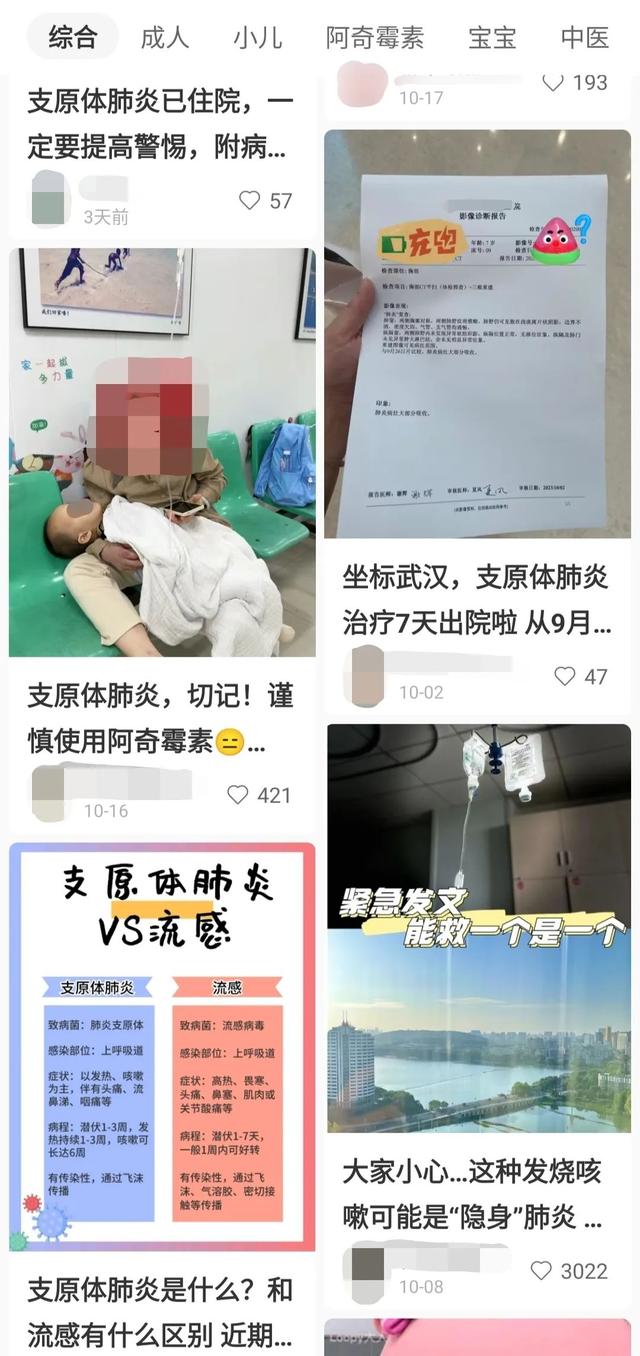Screen dimensions: 640x1356
Task: Open the 支原体肺炎 VS 流感 post
Action: click(162, 1046)
